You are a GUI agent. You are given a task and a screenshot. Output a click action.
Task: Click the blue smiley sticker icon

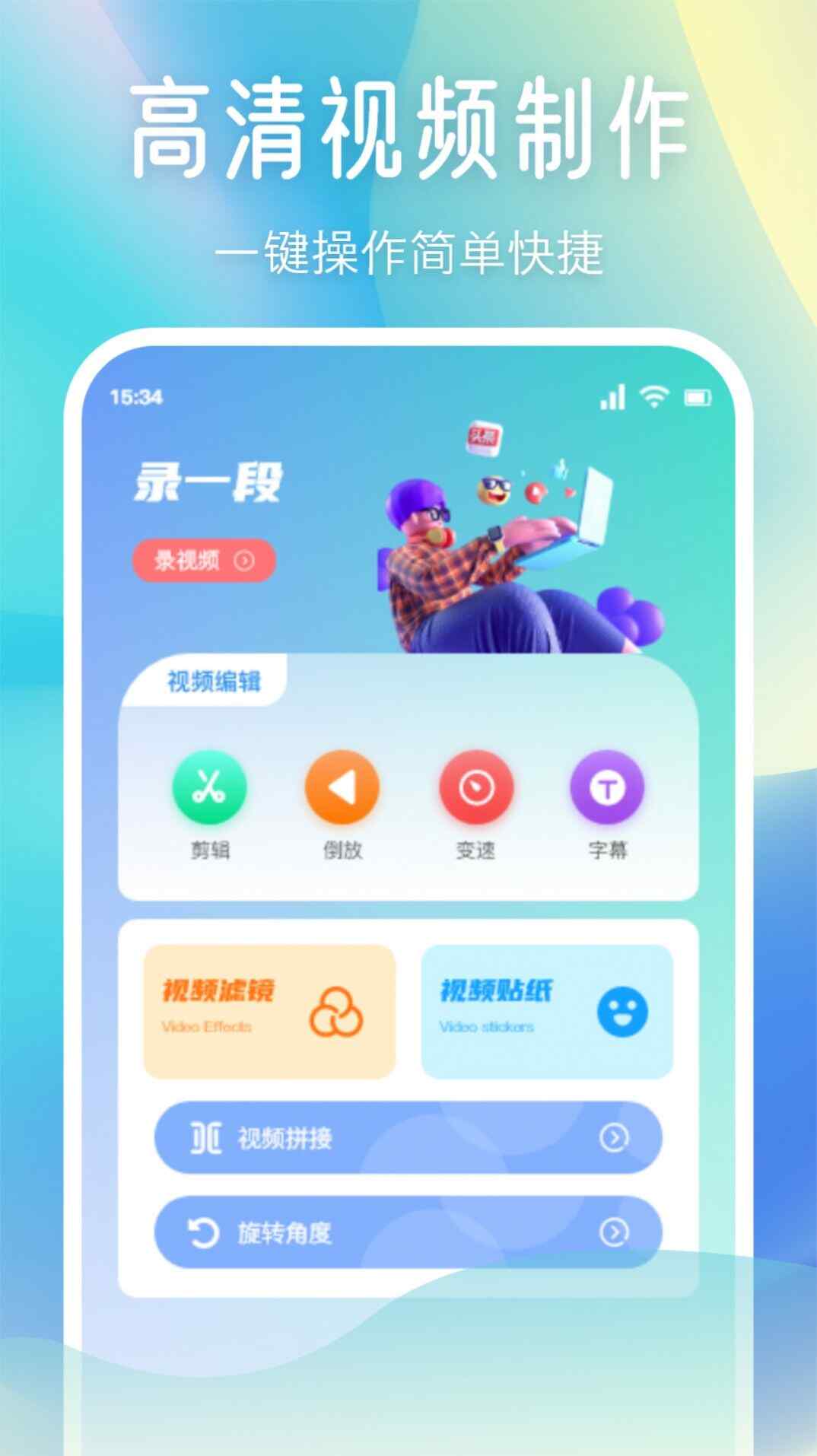(622, 1009)
